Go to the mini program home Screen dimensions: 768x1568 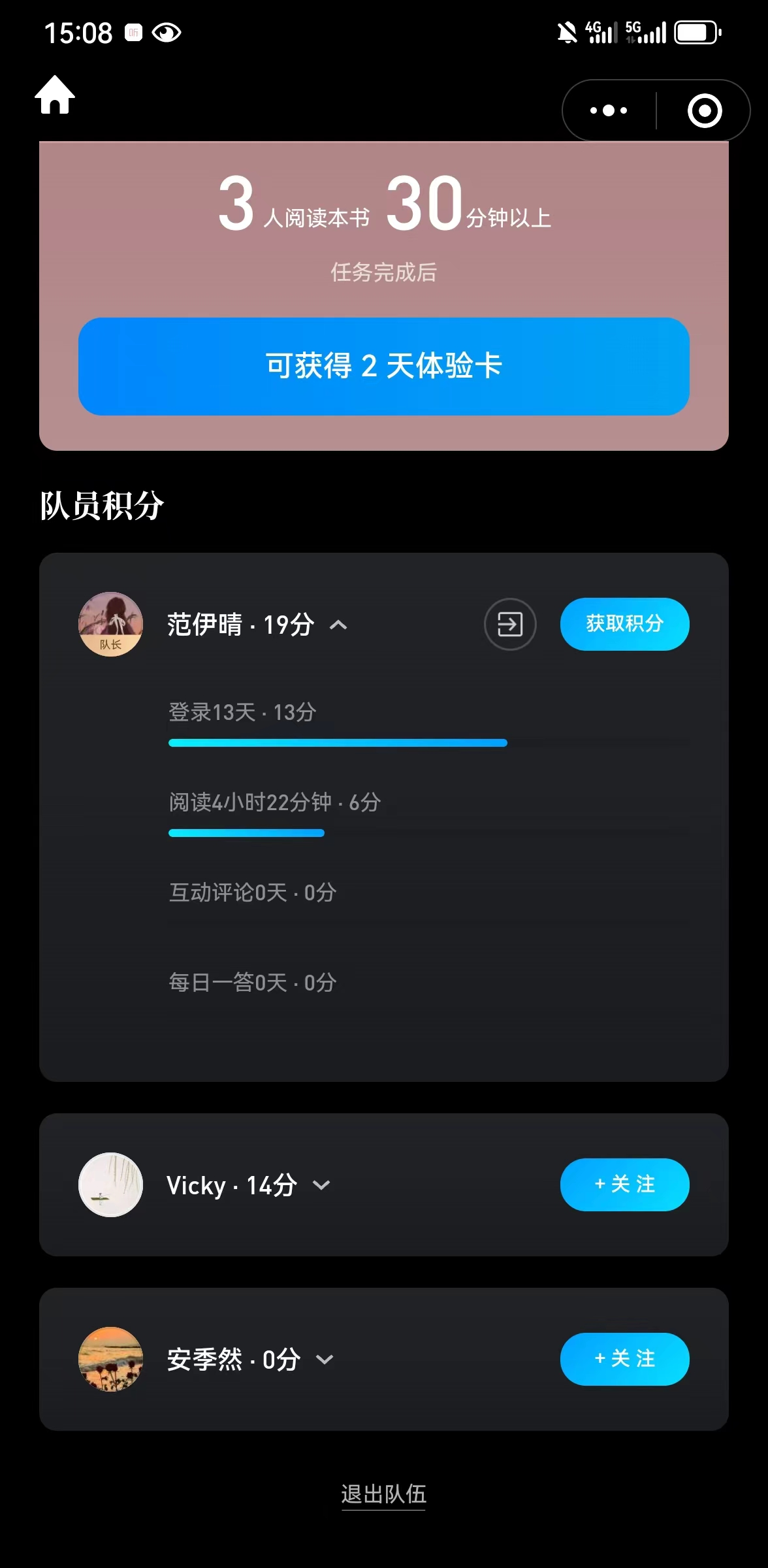tap(55, 95)
